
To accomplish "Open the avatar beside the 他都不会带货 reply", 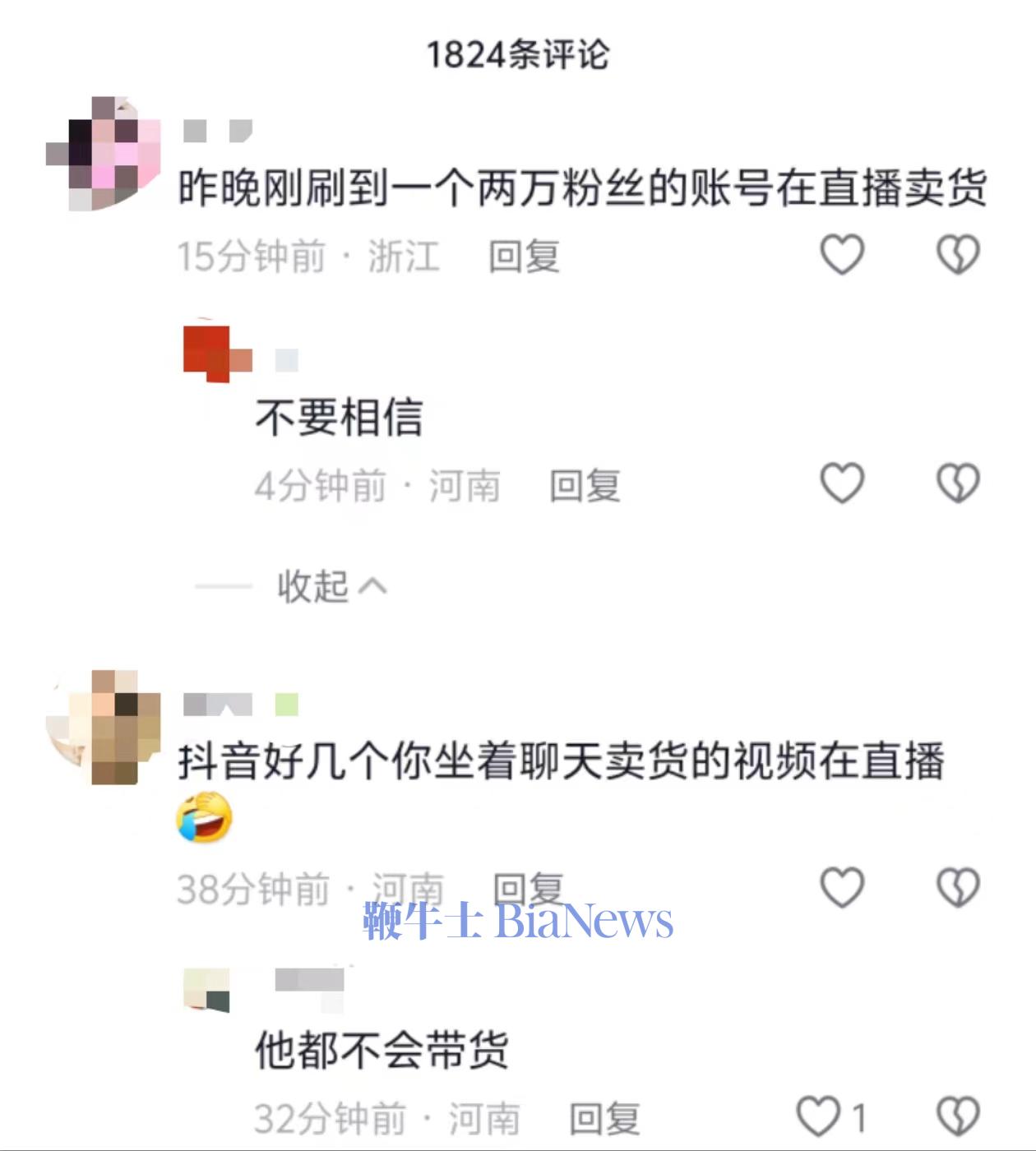I will pyautogui.click(x=207, y=991).
